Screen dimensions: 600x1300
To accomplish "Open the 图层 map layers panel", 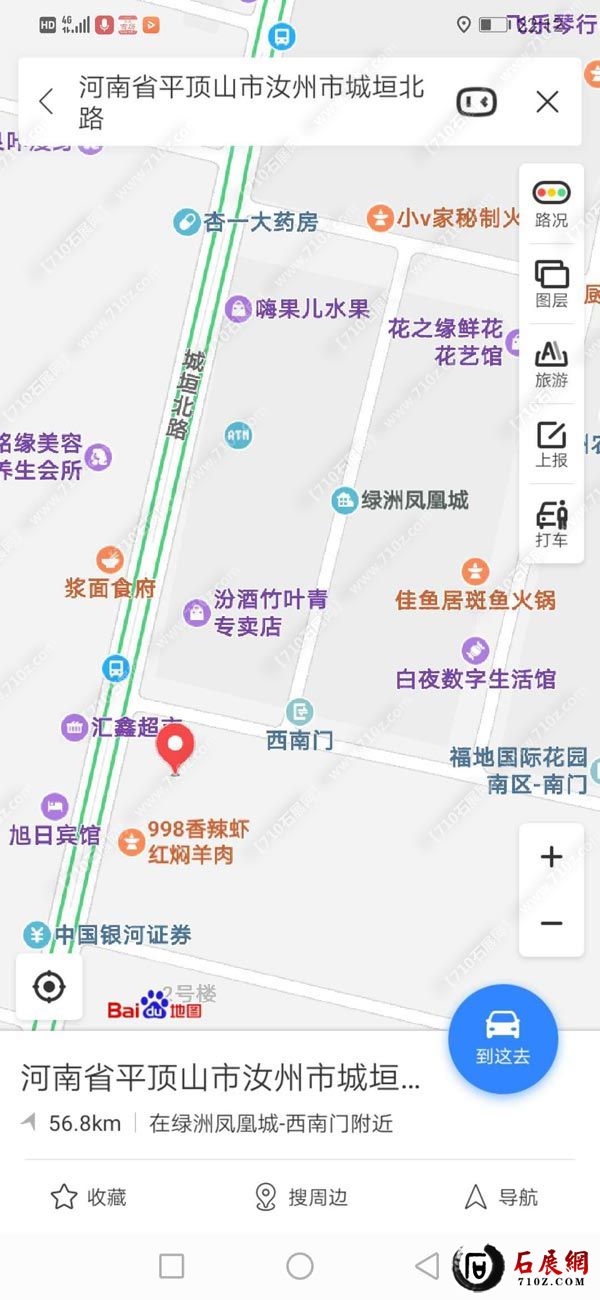I will pyautogui.click(x=551, y=284).
